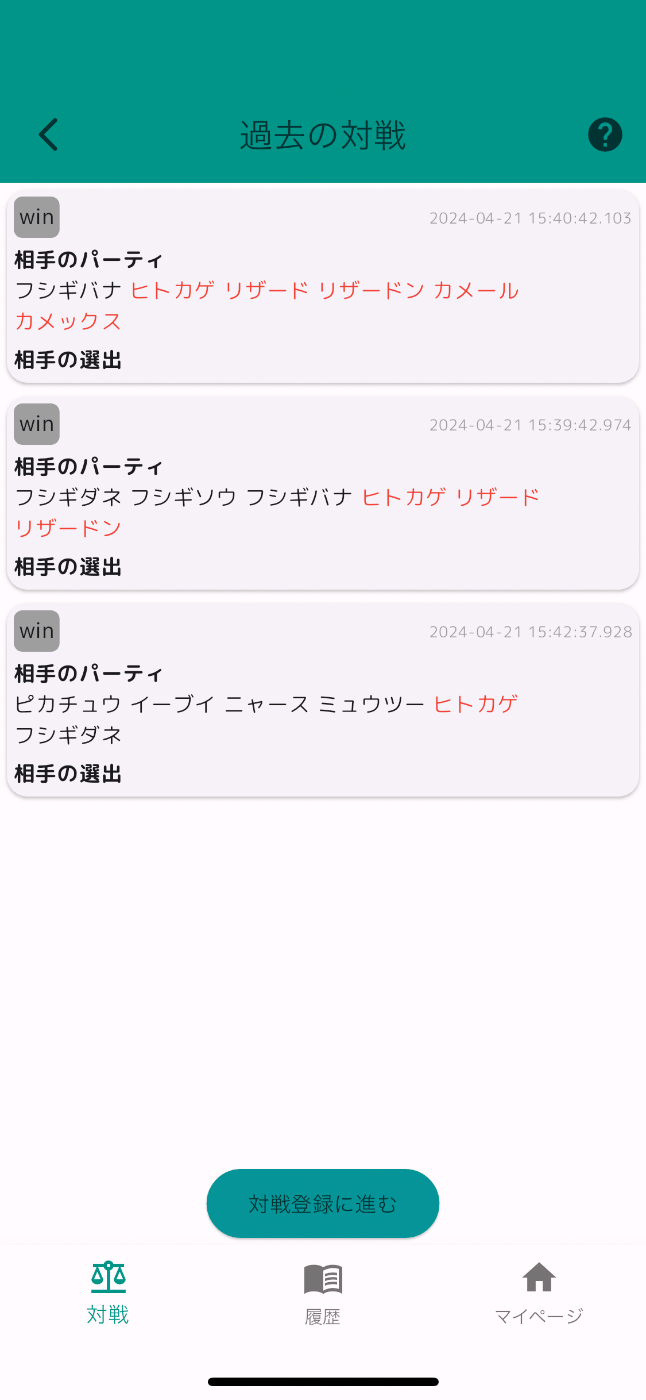The width and height of the screenshot is (646, 1400).
Task: Open the battle card from 15:42:37
Action: [x=322, y=700]
